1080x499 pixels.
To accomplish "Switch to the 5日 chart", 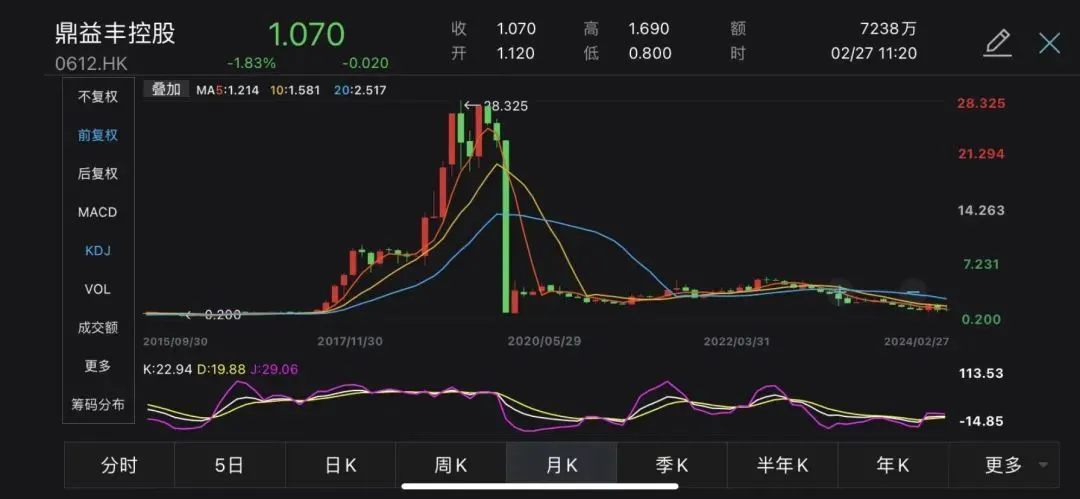I will tap(229, 465).
